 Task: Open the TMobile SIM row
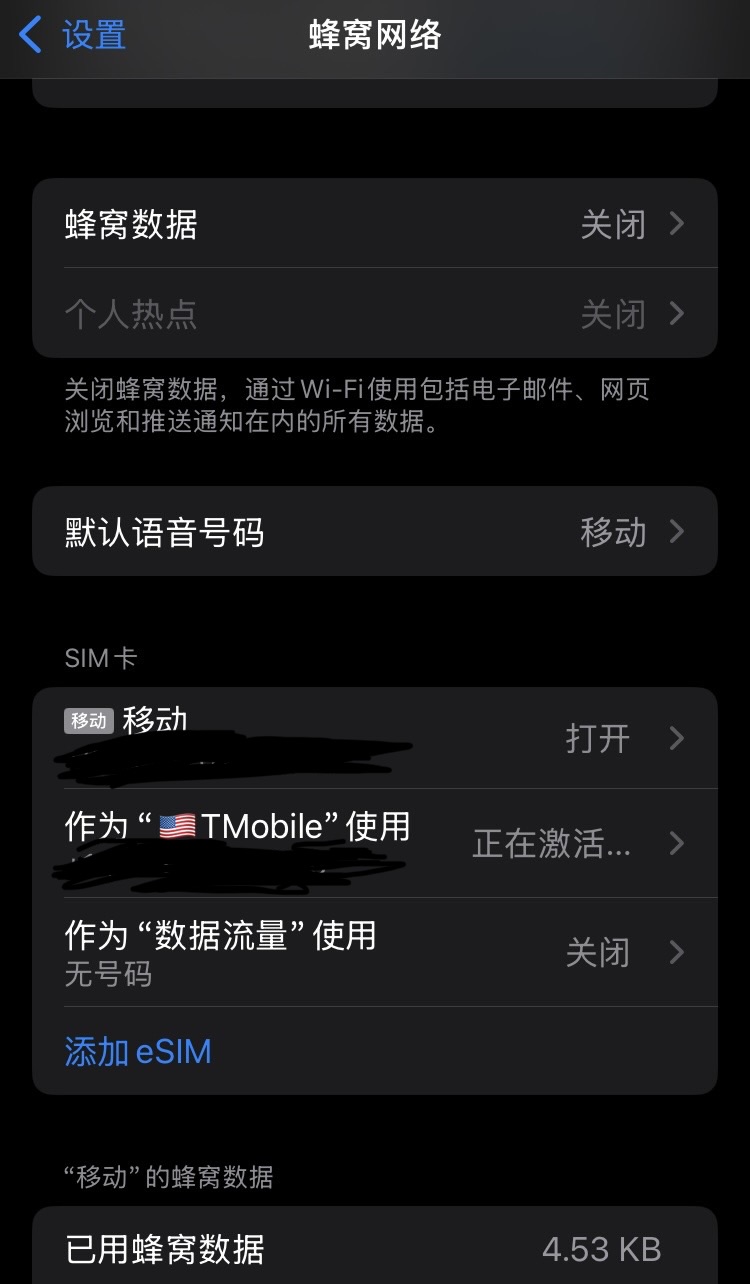click(x=374, y=843)
